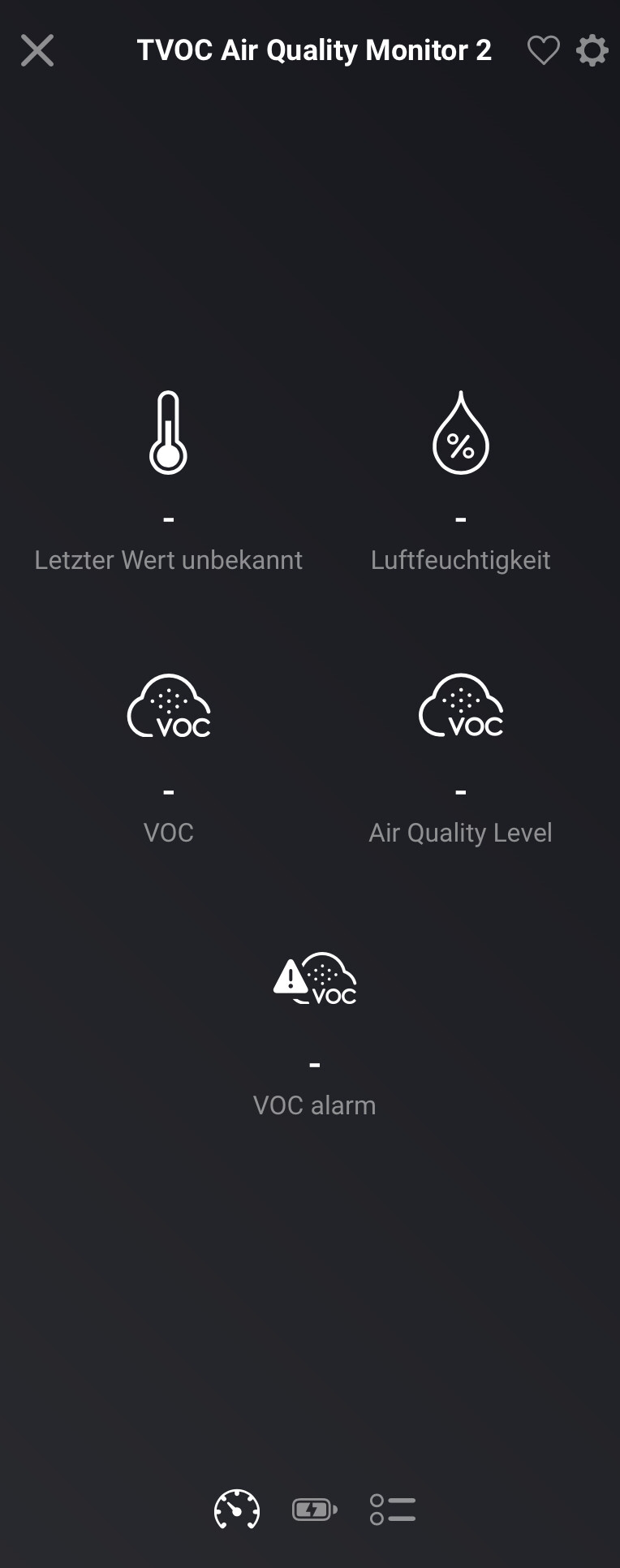Image resolution: width=620 pixels, height=1568 pixels.
Task: Open the Air Quality Level tile
Action: pyautogui.click(x=460, y=755)
